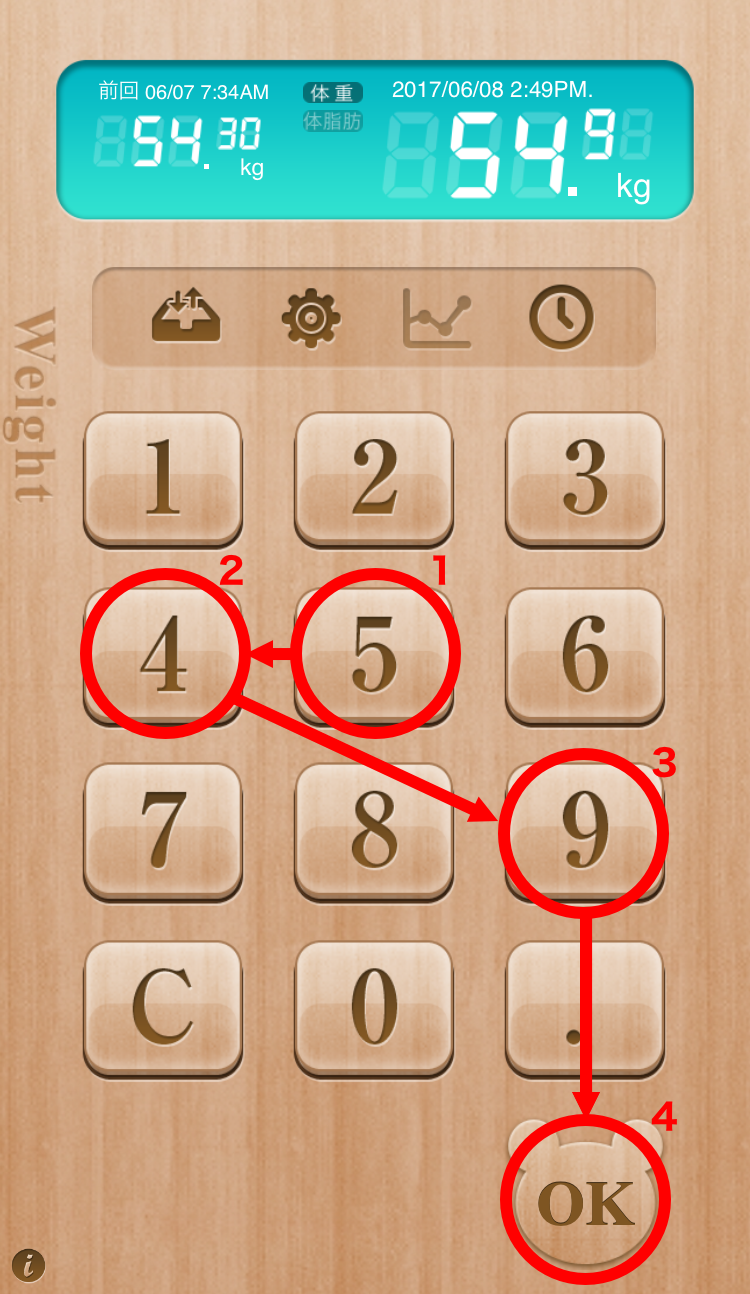Switch to 体脂肪 body fat mode
The height and width of the screenshot is (1294, 750).
point(333,122)
